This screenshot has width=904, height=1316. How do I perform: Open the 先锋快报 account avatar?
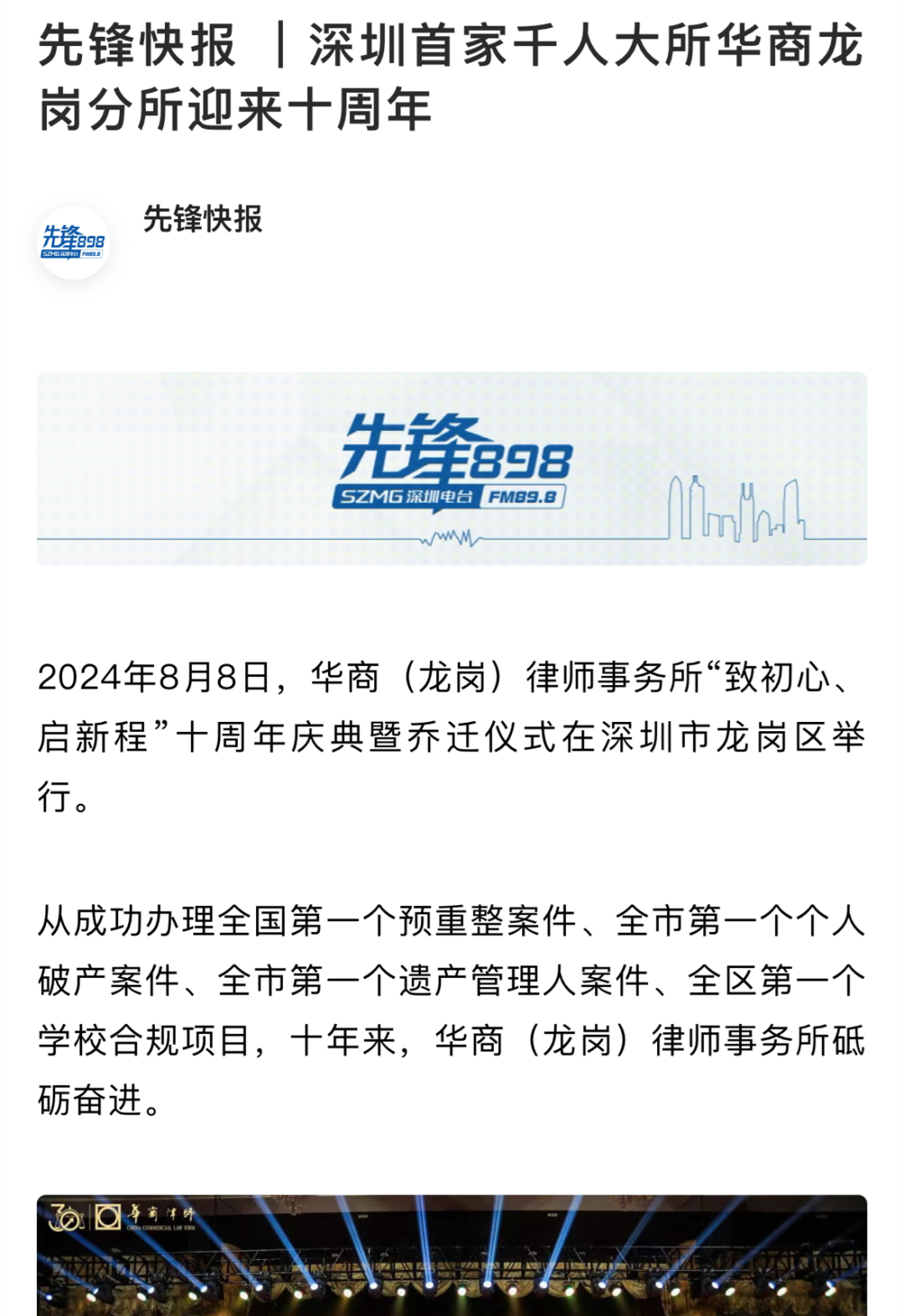74,243
